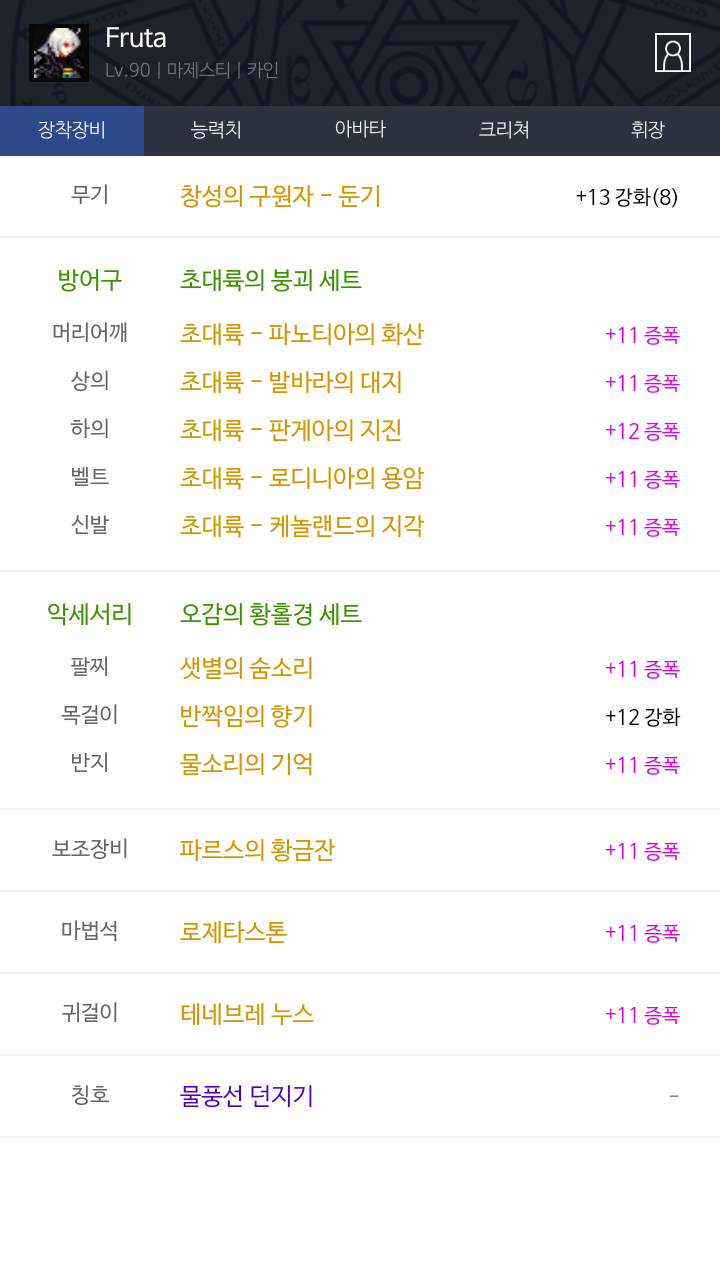720x1280 pixels.
Task: Switch to the 능력치 tab
Action: click(216, 130)
